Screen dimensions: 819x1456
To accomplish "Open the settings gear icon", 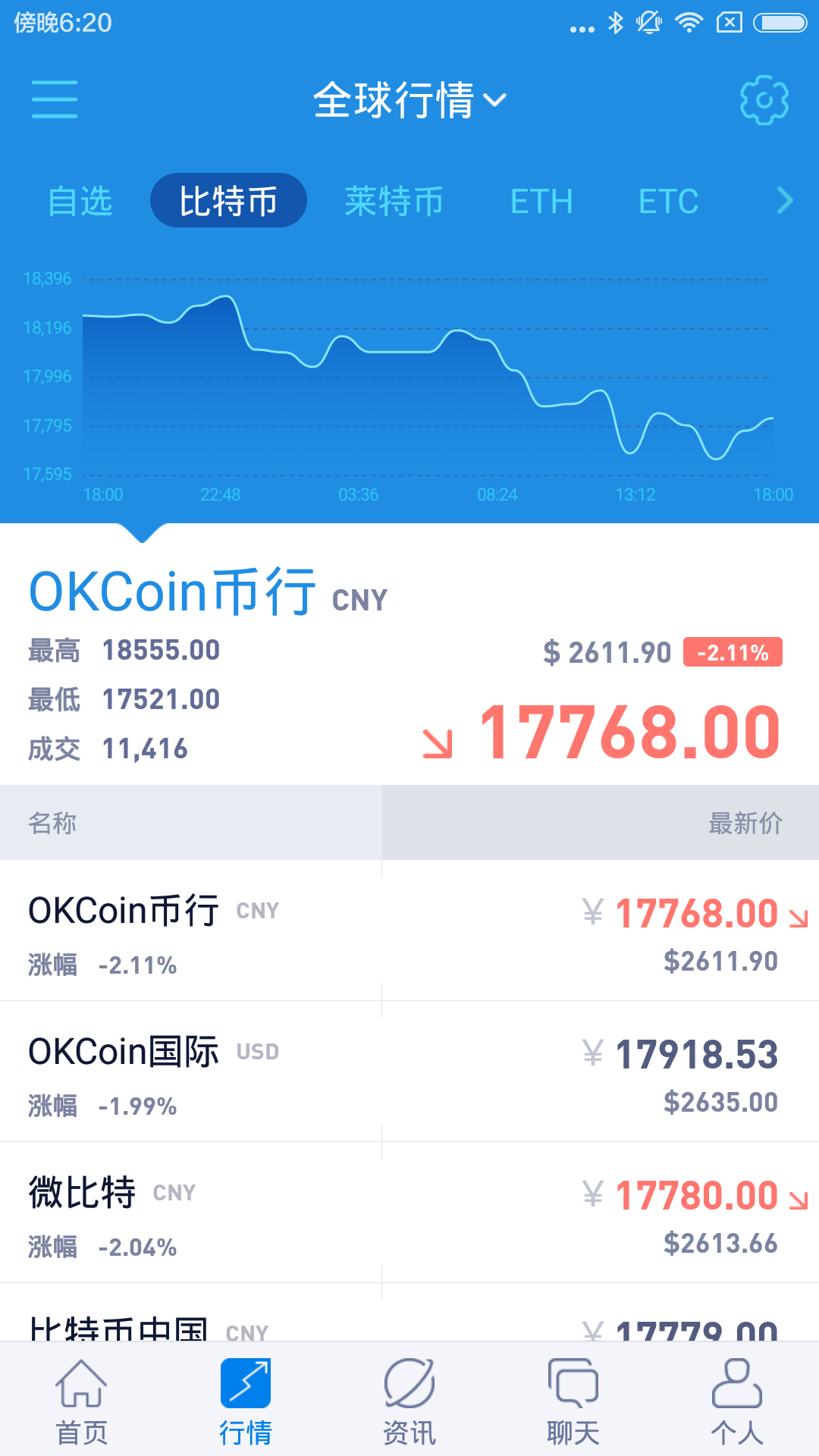I will coord(764,100).
